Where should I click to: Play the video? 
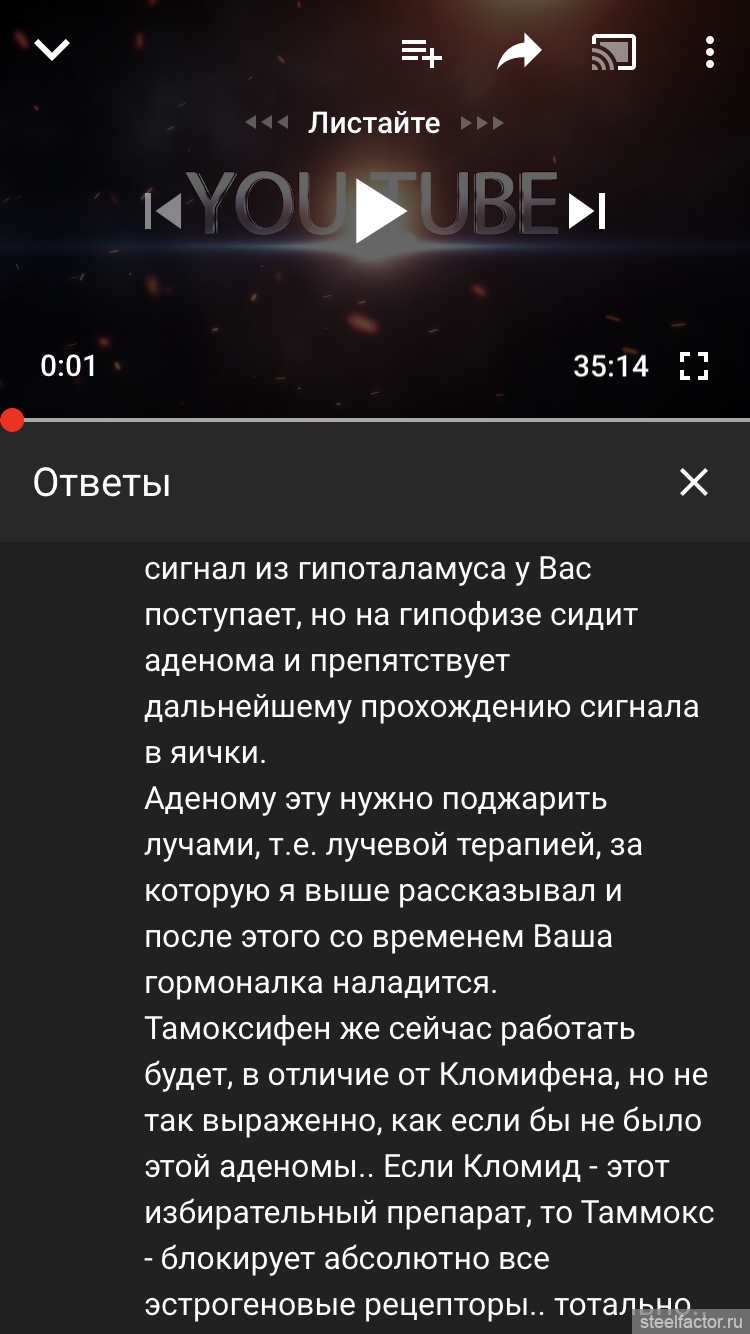point(380,211)
